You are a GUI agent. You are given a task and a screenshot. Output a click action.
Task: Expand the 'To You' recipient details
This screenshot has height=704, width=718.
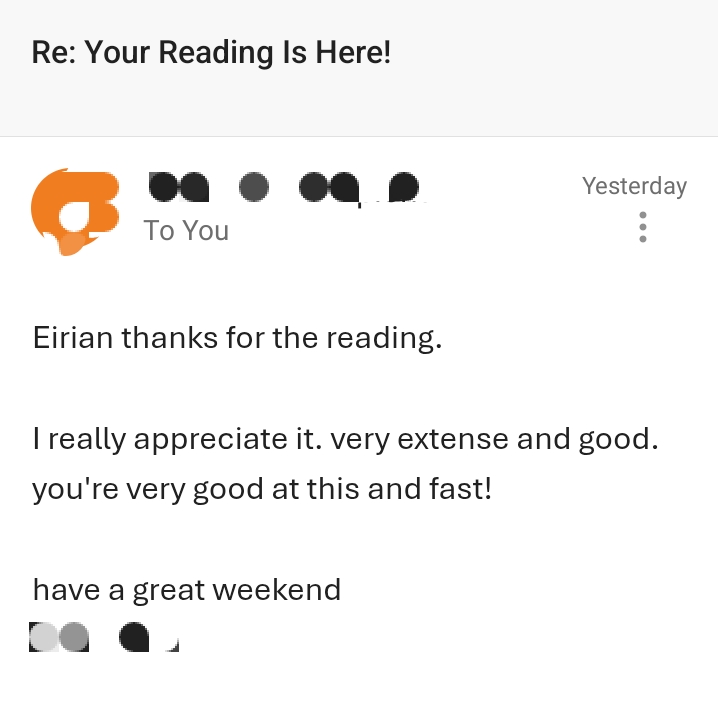[186, 231]
